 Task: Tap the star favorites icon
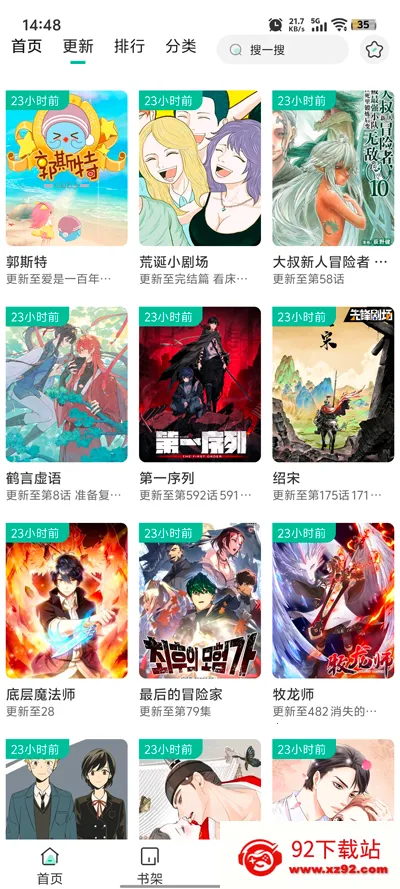tap(375, 50)
